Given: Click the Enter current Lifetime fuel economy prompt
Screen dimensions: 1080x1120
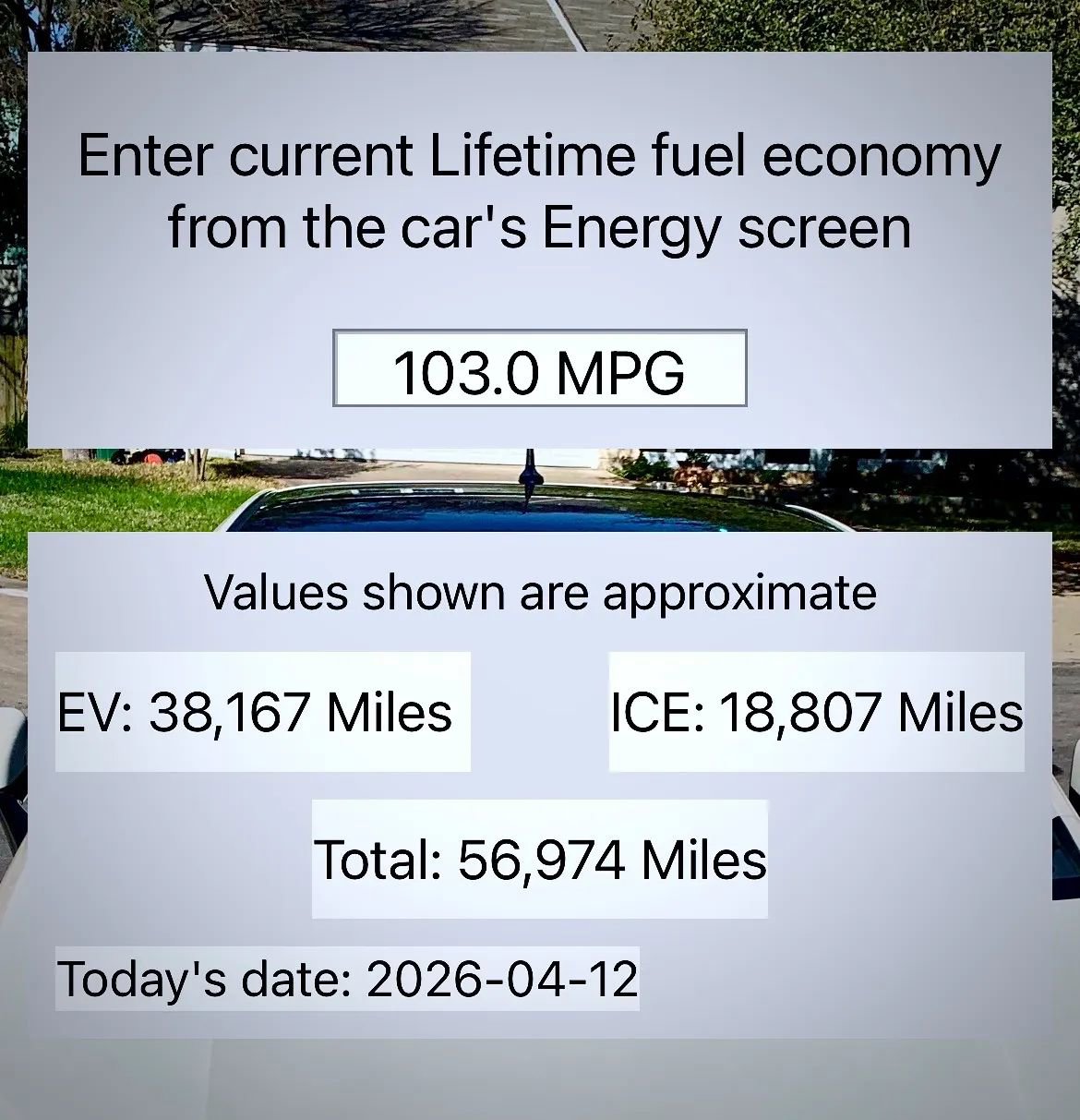Looking at the screenshot, I should pos(539,156).
